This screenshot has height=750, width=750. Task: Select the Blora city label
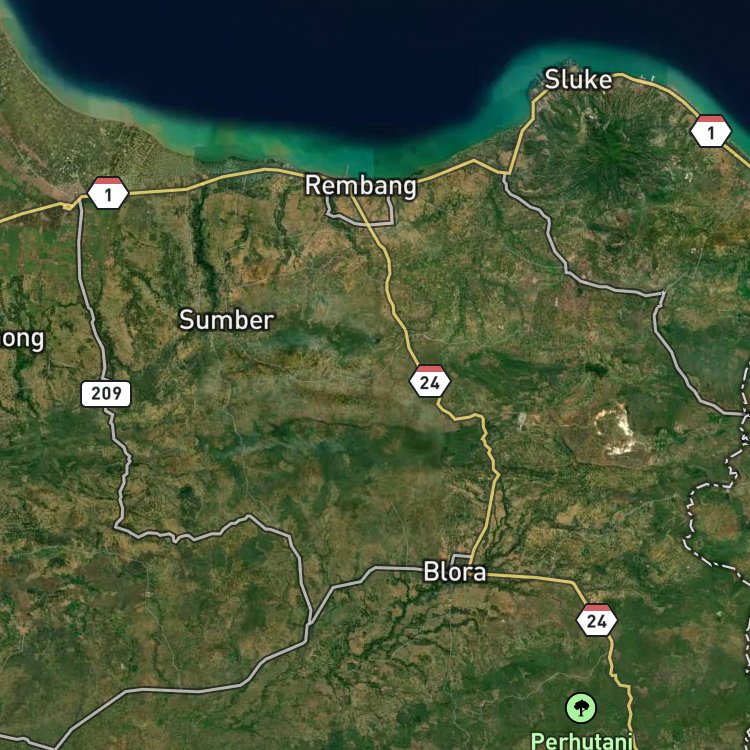tap(455, 572)
